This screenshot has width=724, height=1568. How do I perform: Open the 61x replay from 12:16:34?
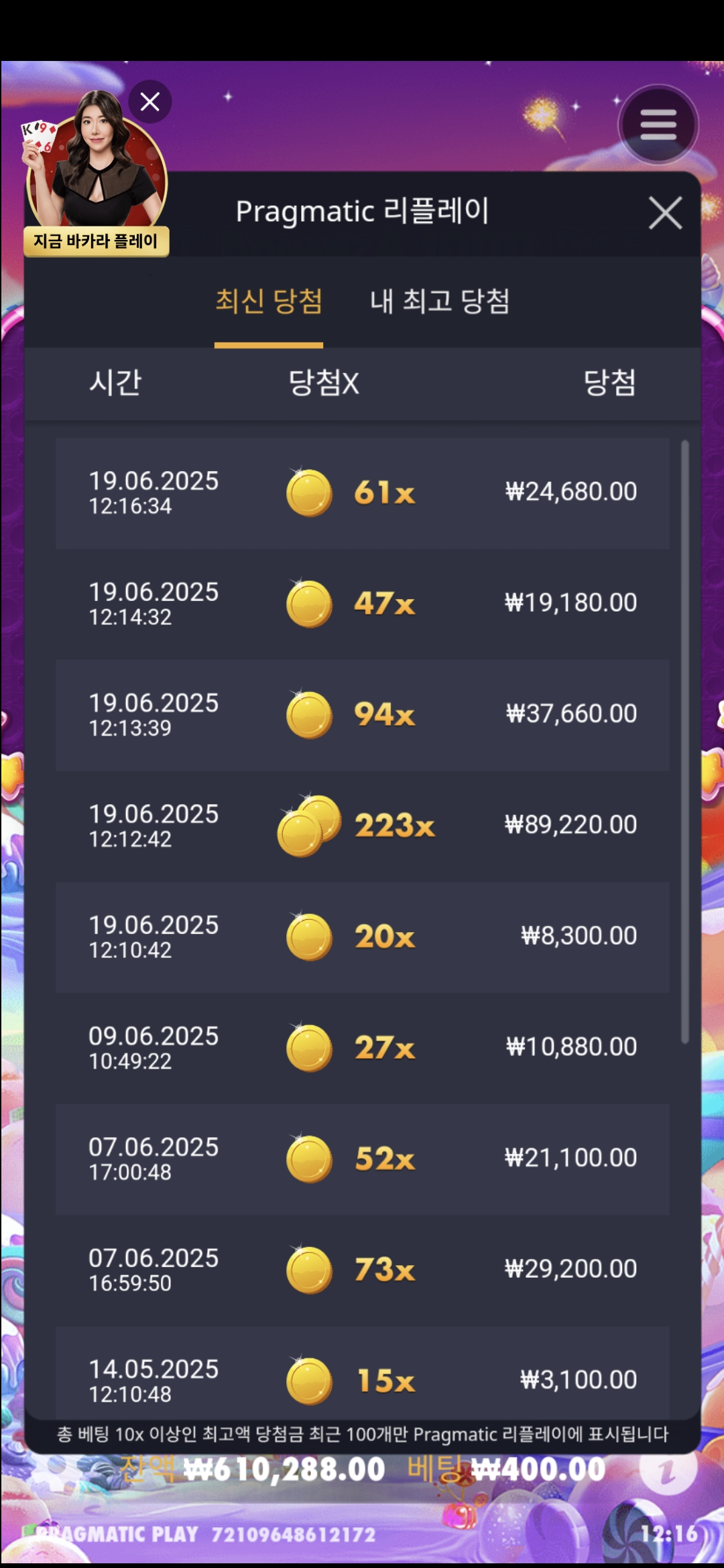click(x=363, y=493)
